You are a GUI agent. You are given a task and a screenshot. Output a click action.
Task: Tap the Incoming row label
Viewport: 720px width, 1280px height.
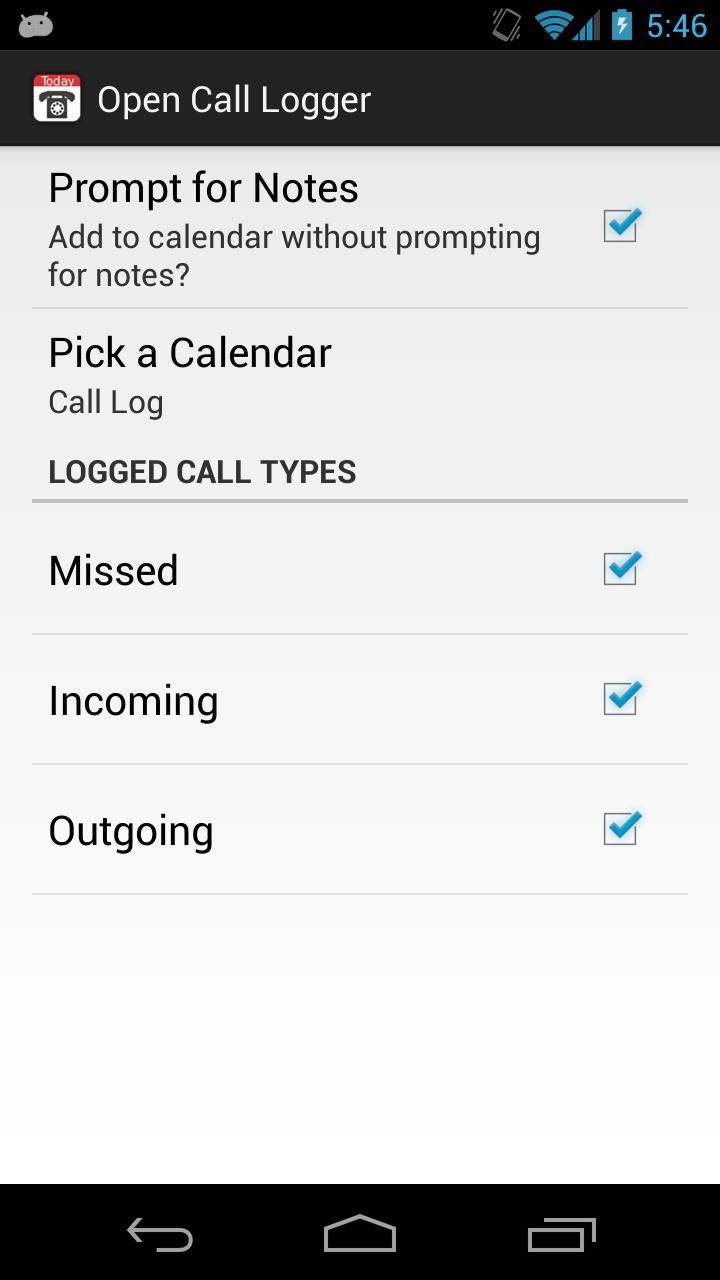coord(133,700)
